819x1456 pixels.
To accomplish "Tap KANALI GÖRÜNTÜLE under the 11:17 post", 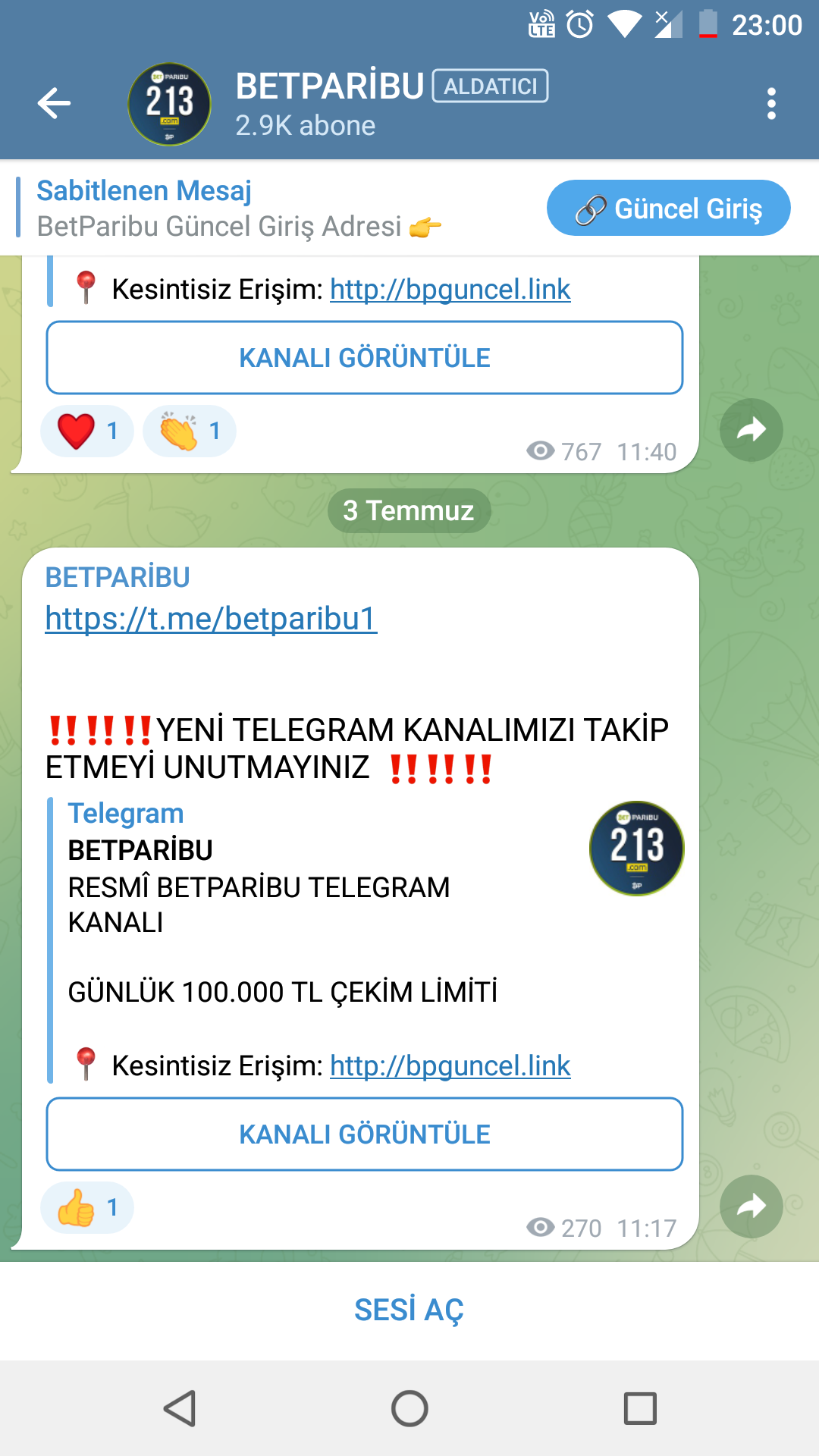I will (x=365, y=1134).
